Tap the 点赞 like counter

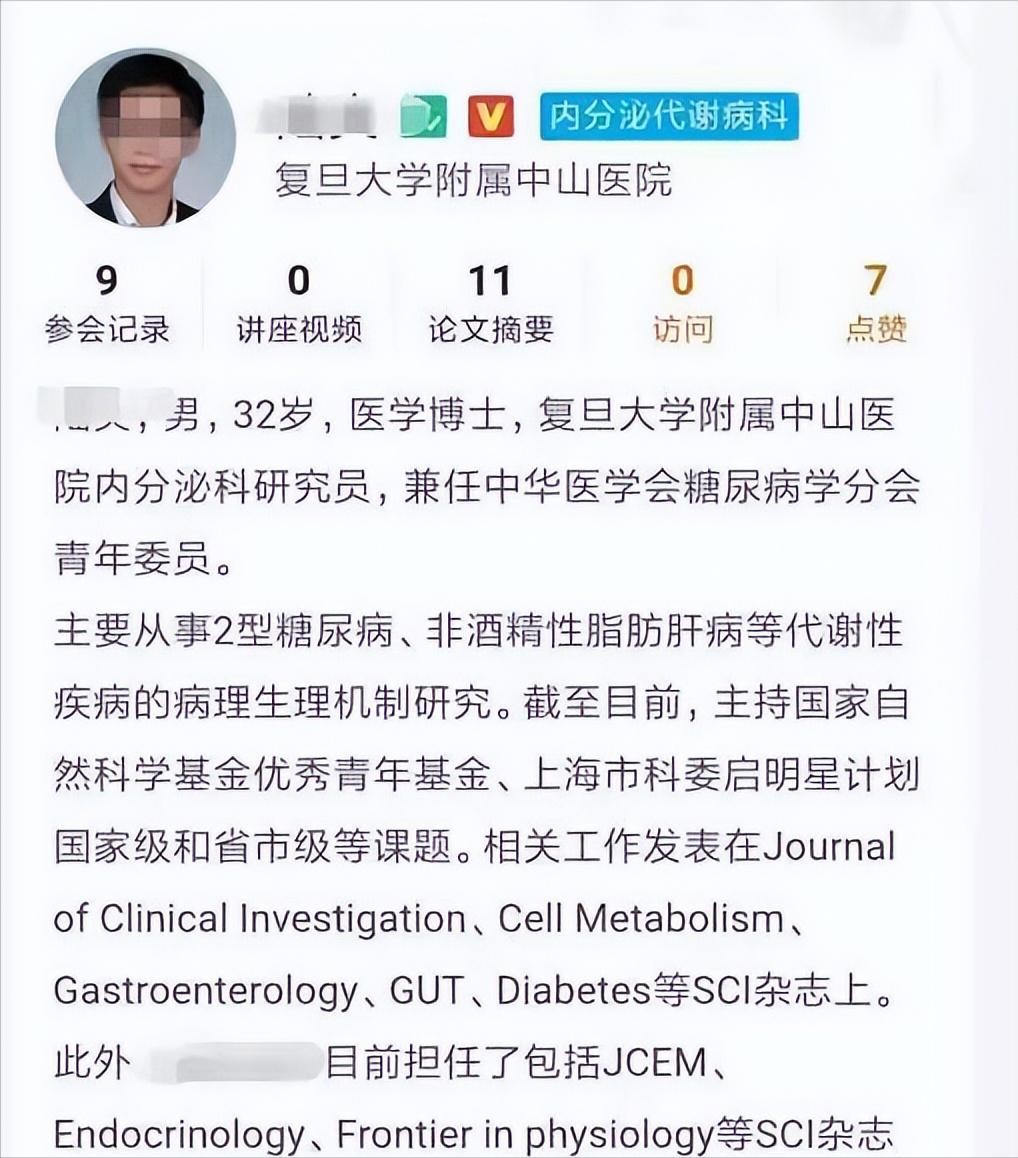(875, 303)
